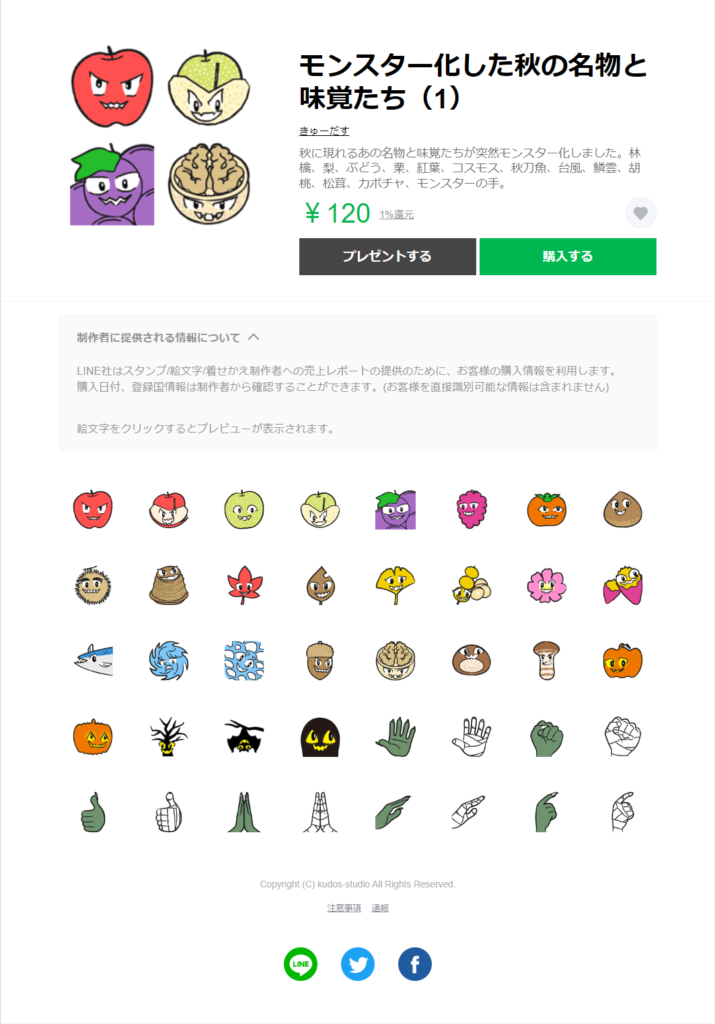Share on Facebook
715x1024 pixels.
click(414, 964)
